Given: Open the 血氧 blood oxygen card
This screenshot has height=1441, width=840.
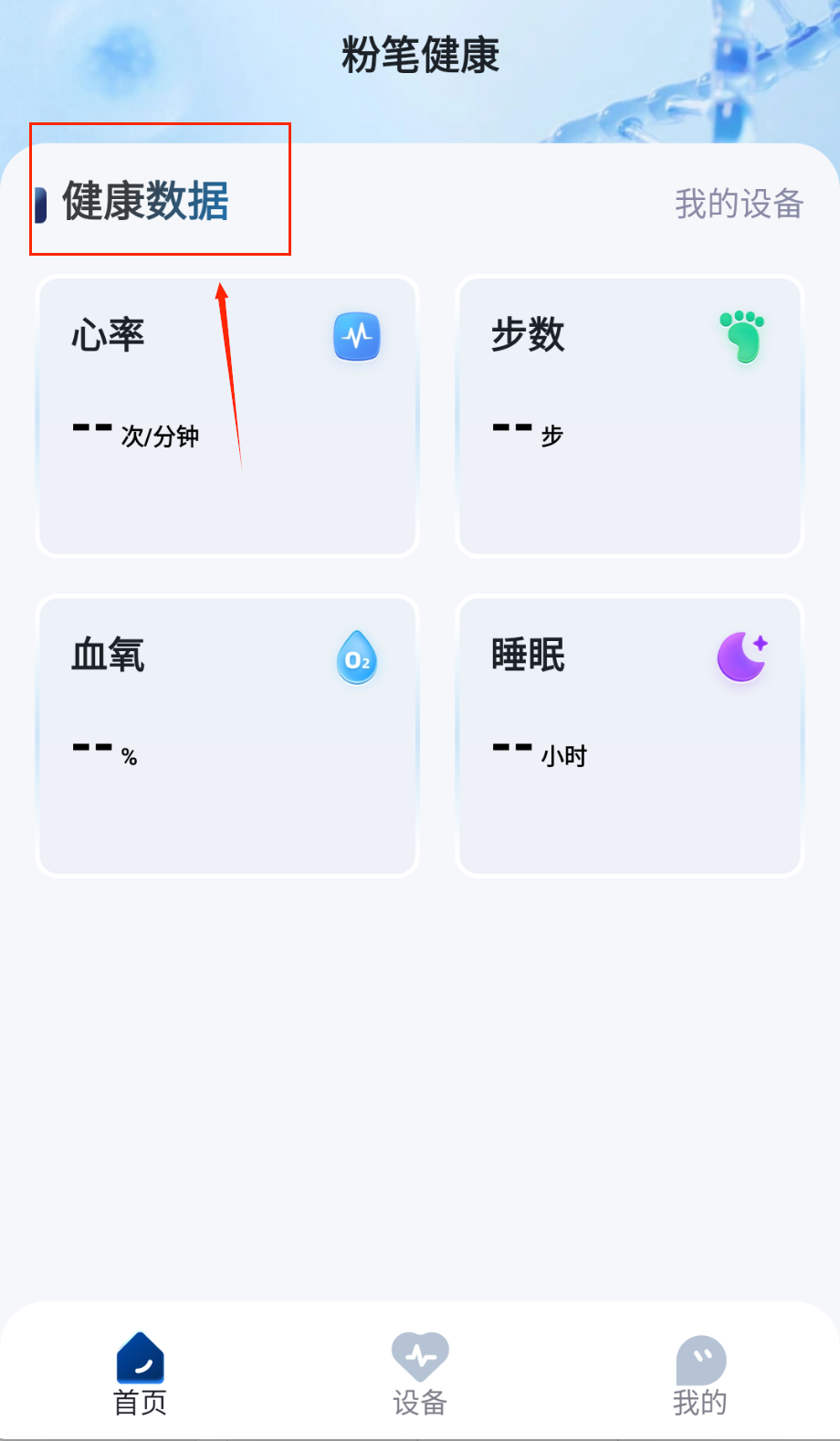Looking at the screenshot, I should [227, 735].
